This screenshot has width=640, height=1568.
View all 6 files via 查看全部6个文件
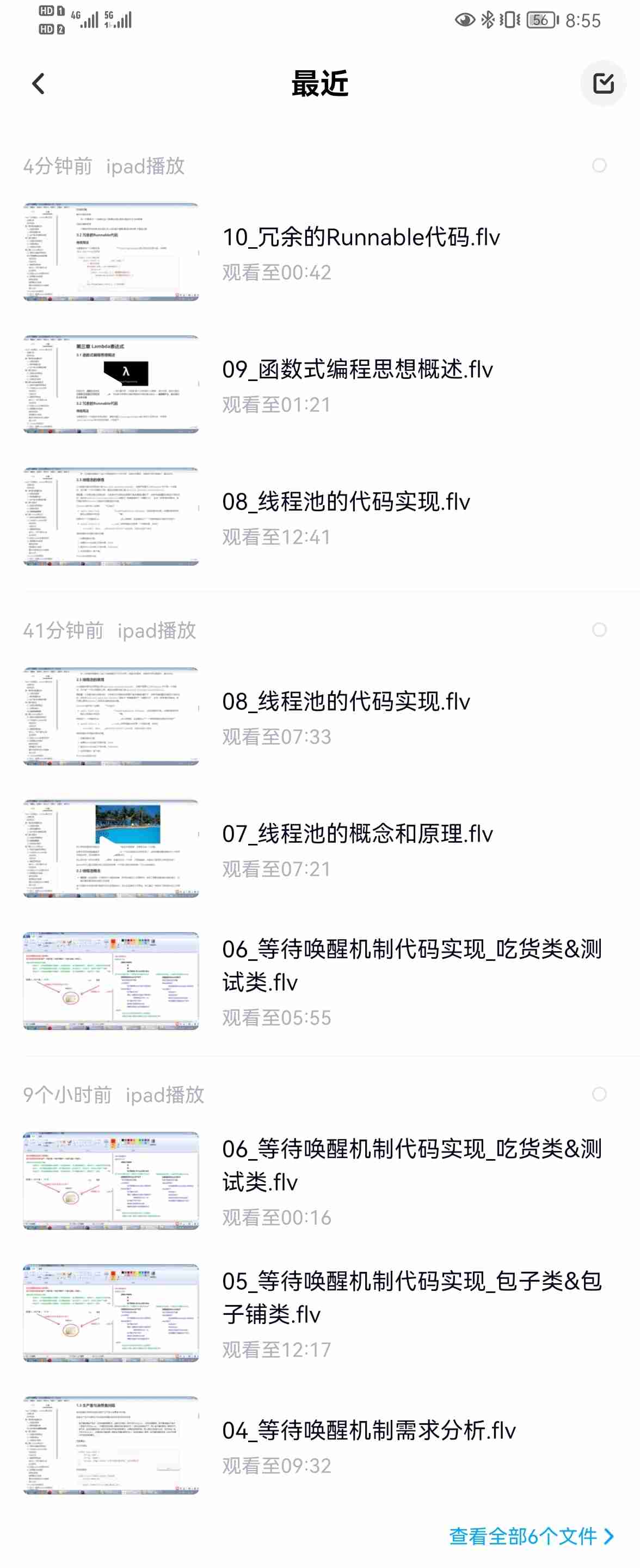pyautogui.click(x=531, y=1536)
